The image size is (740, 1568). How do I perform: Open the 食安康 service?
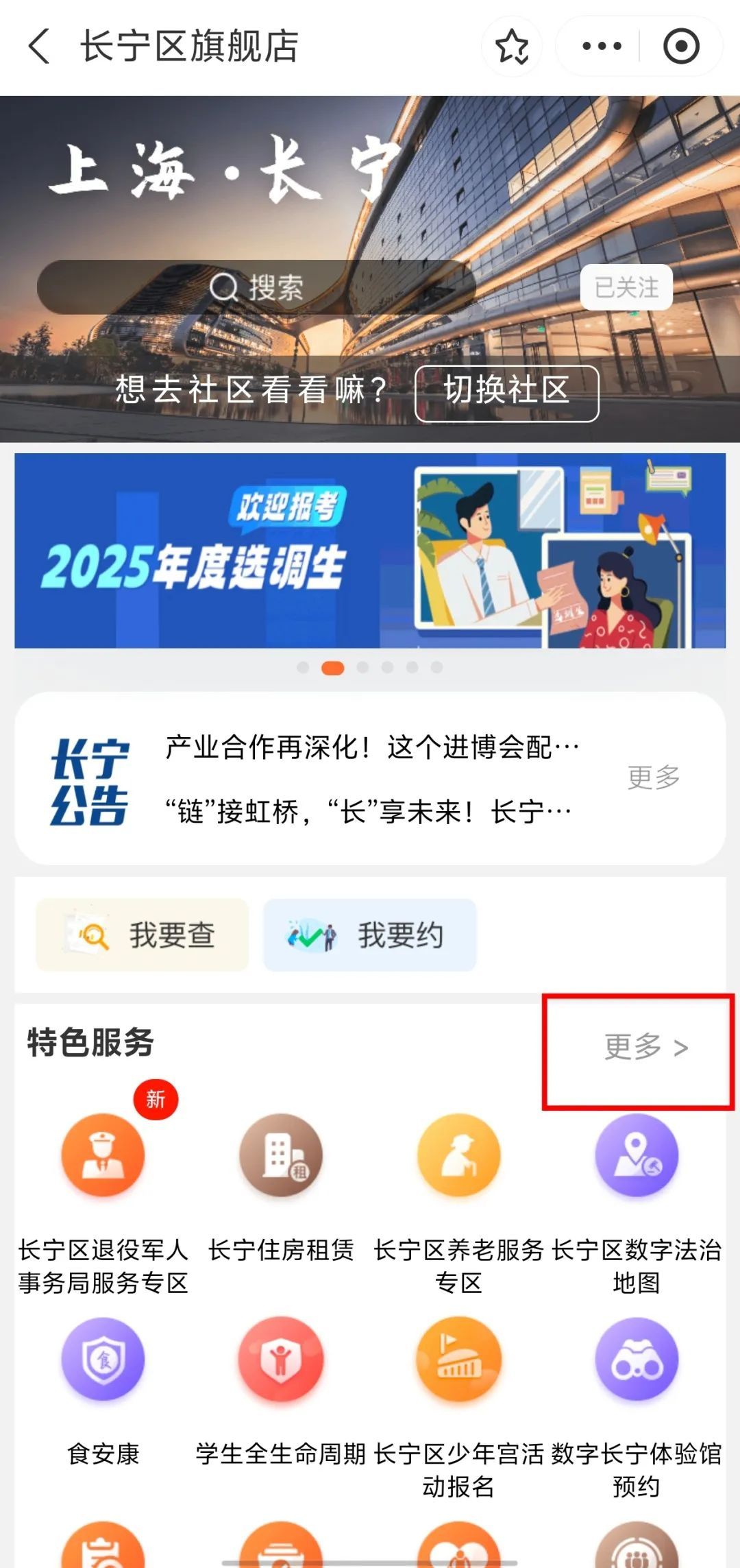[103, 1360]
